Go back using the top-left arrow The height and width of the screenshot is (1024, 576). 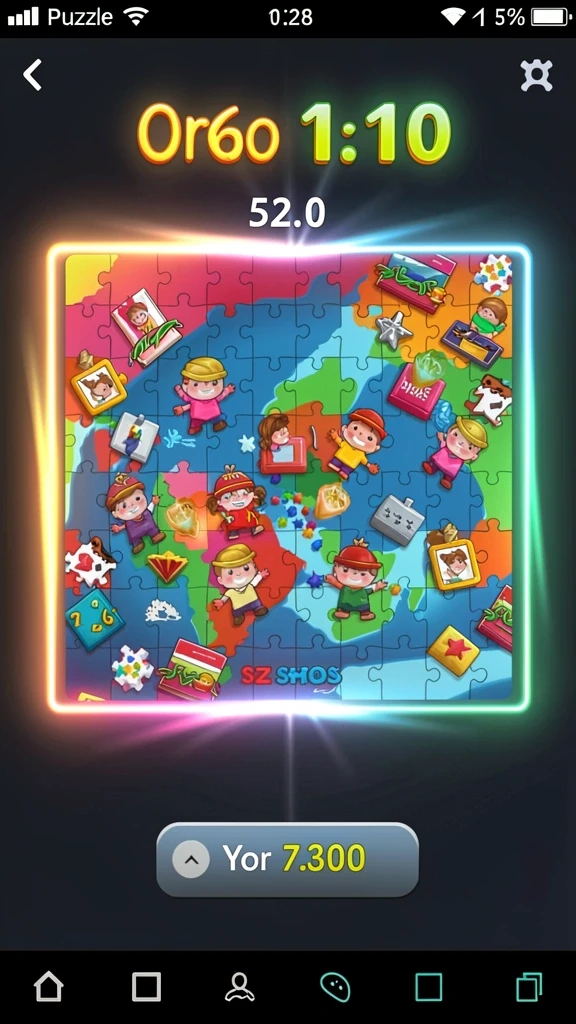[x=32, y=74]
